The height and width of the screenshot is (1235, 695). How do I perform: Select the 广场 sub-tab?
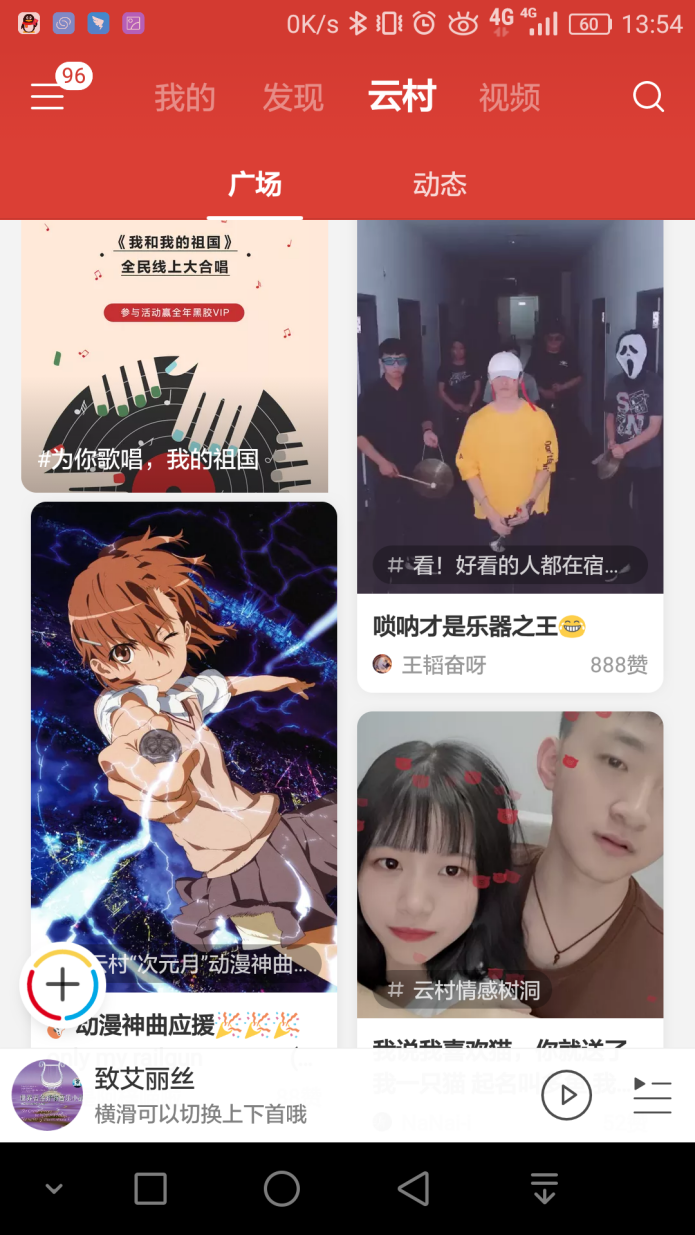(255, 184)
